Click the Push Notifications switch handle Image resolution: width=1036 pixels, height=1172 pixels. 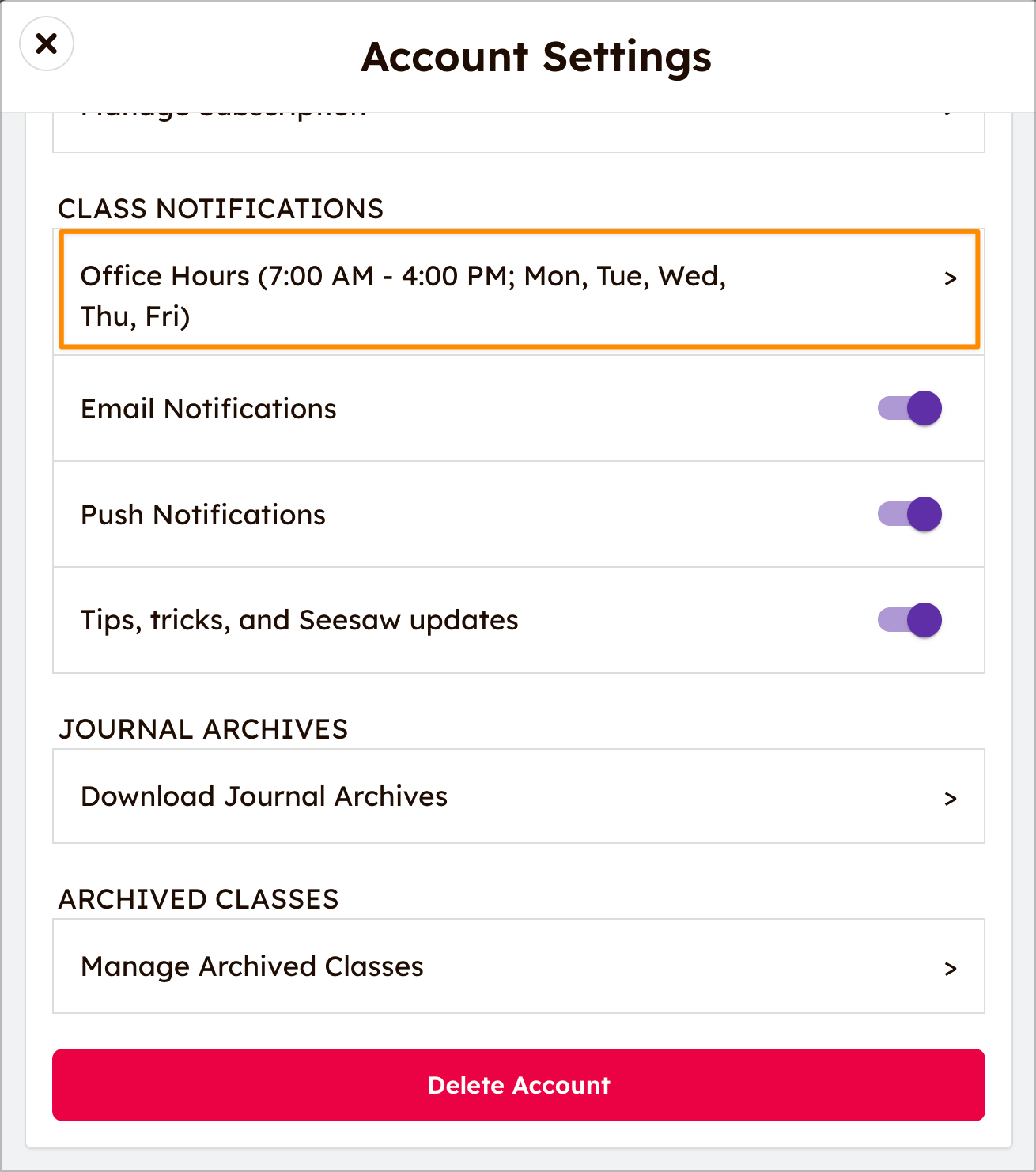coord(924,514)
